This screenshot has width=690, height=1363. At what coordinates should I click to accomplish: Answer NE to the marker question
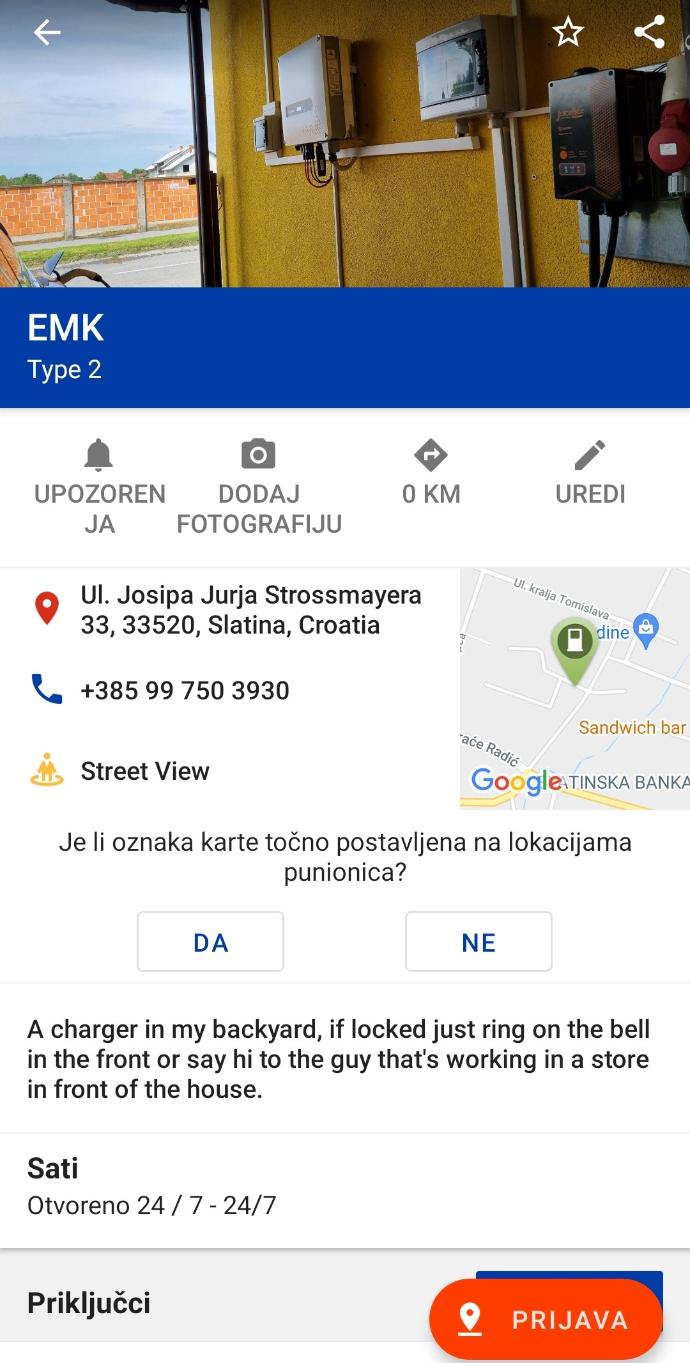click(478, 942)
